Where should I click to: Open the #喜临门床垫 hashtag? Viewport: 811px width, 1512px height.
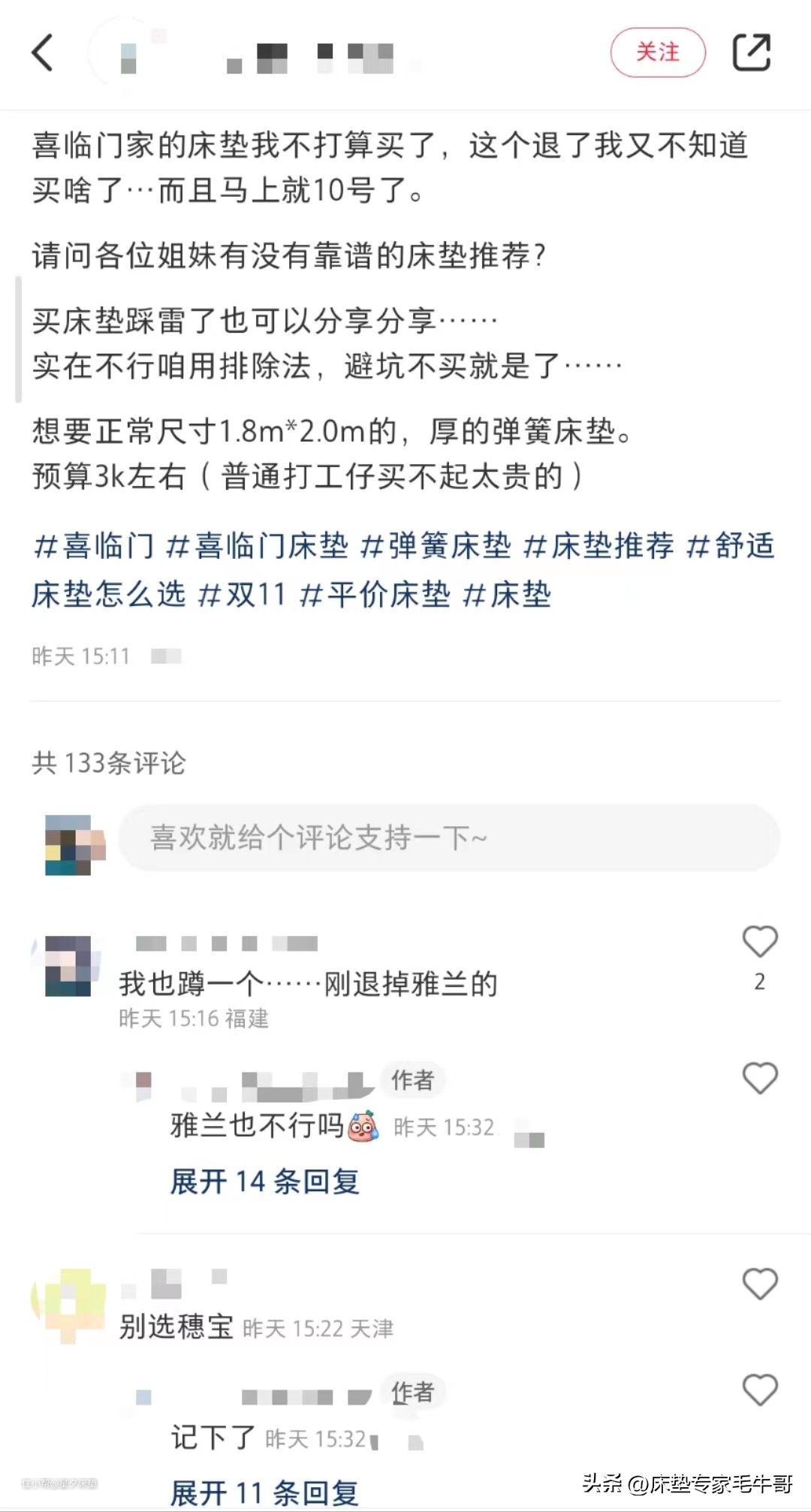pyautogui.click(x=257, y=546)
